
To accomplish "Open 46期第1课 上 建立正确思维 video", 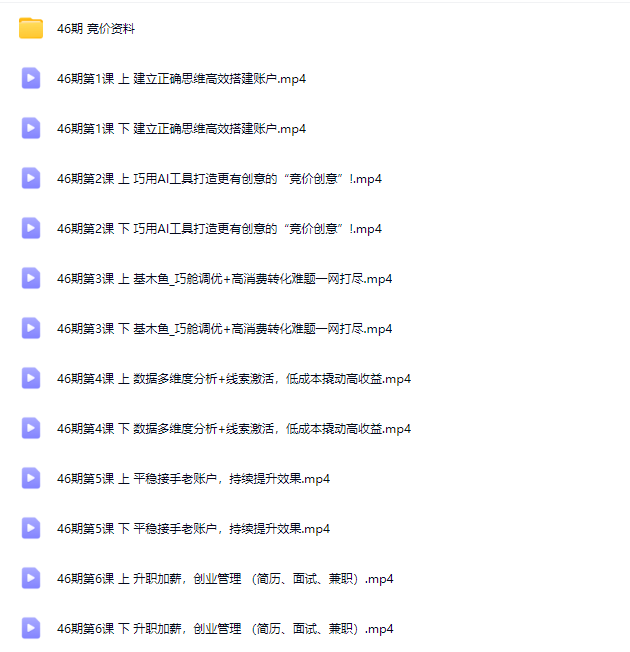I will coord(181,79).
